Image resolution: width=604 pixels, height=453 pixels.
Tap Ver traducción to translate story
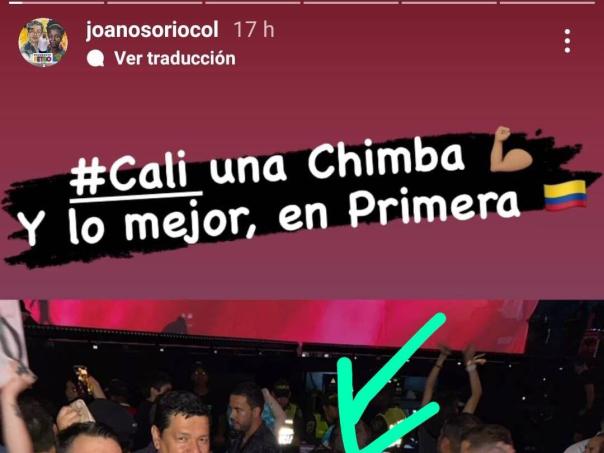click(174, 58)
